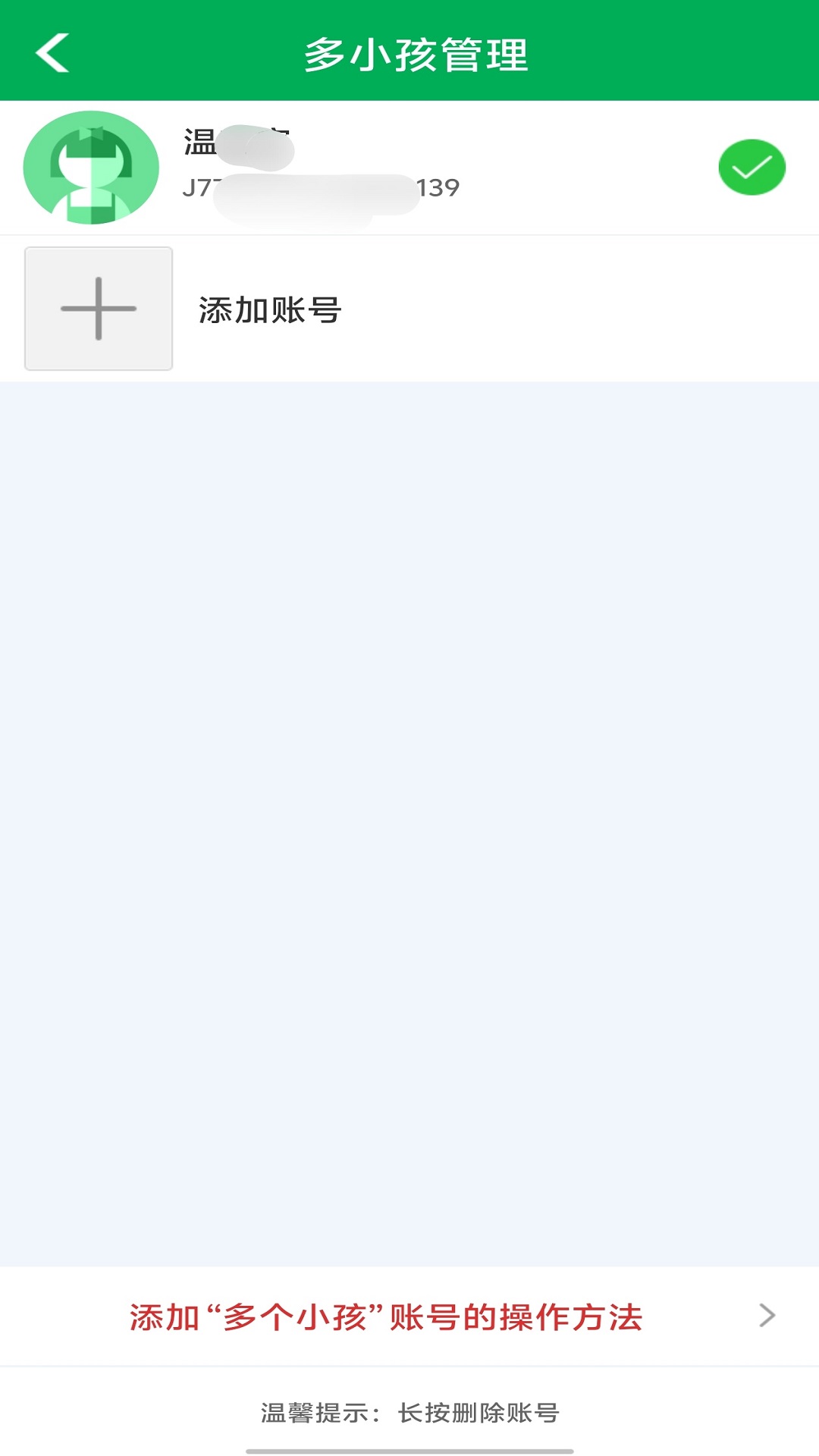Image resolution: width=819 pixels, height=1456 pixels.
Task: Select the child account starting with 温
Action: coord(409,168)
